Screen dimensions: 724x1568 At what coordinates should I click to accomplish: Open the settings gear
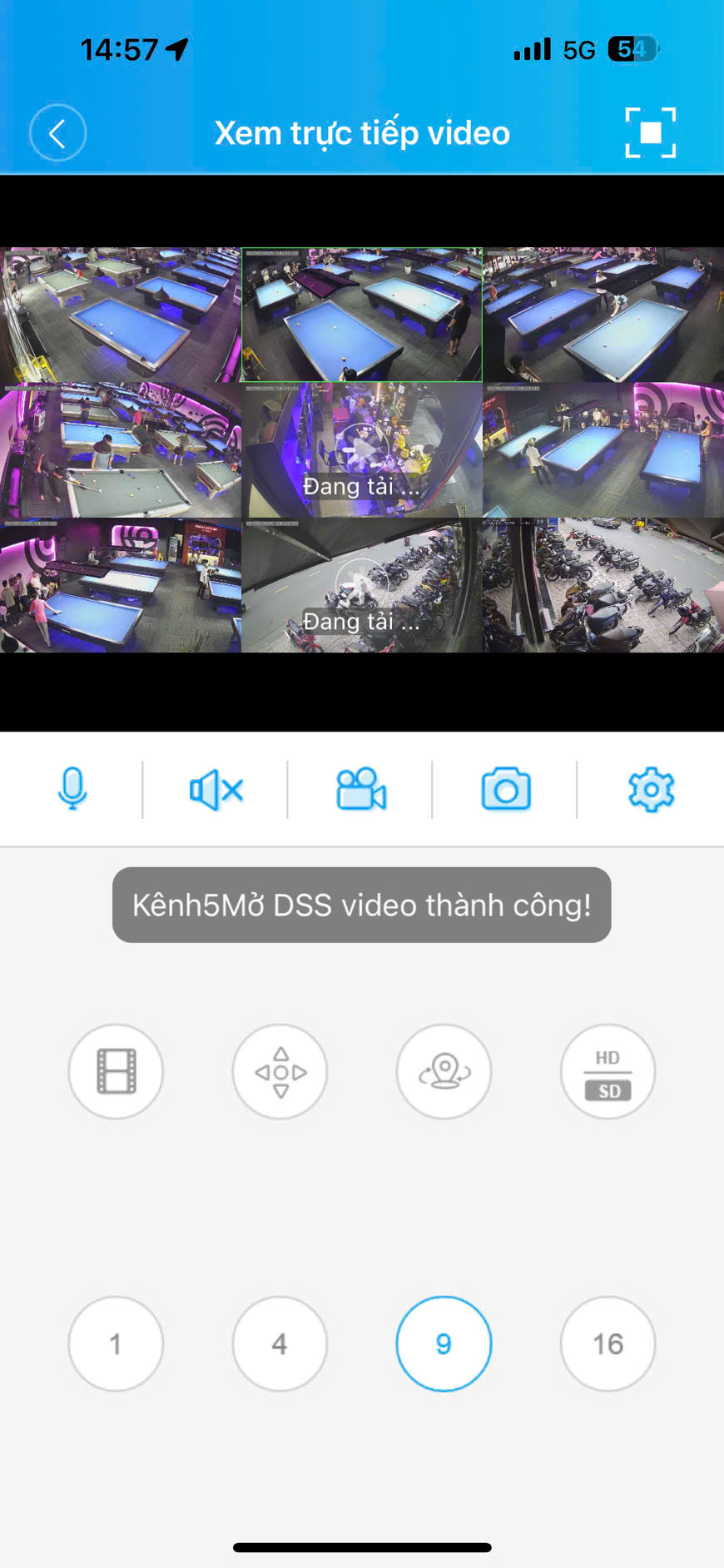(651, 789)
